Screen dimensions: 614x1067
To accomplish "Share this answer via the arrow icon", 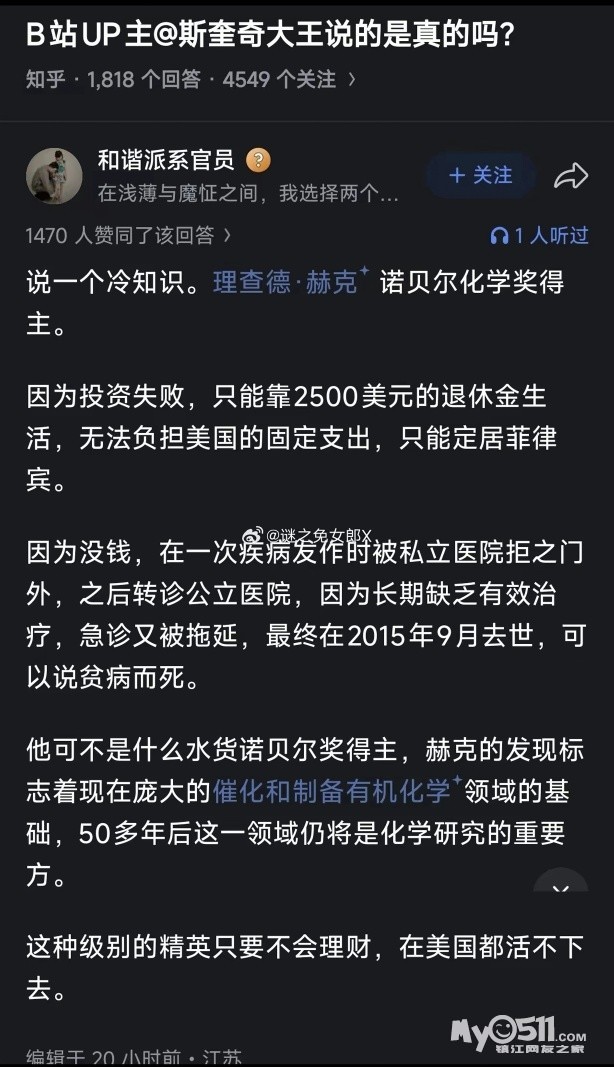I will [x=571, y=177].
